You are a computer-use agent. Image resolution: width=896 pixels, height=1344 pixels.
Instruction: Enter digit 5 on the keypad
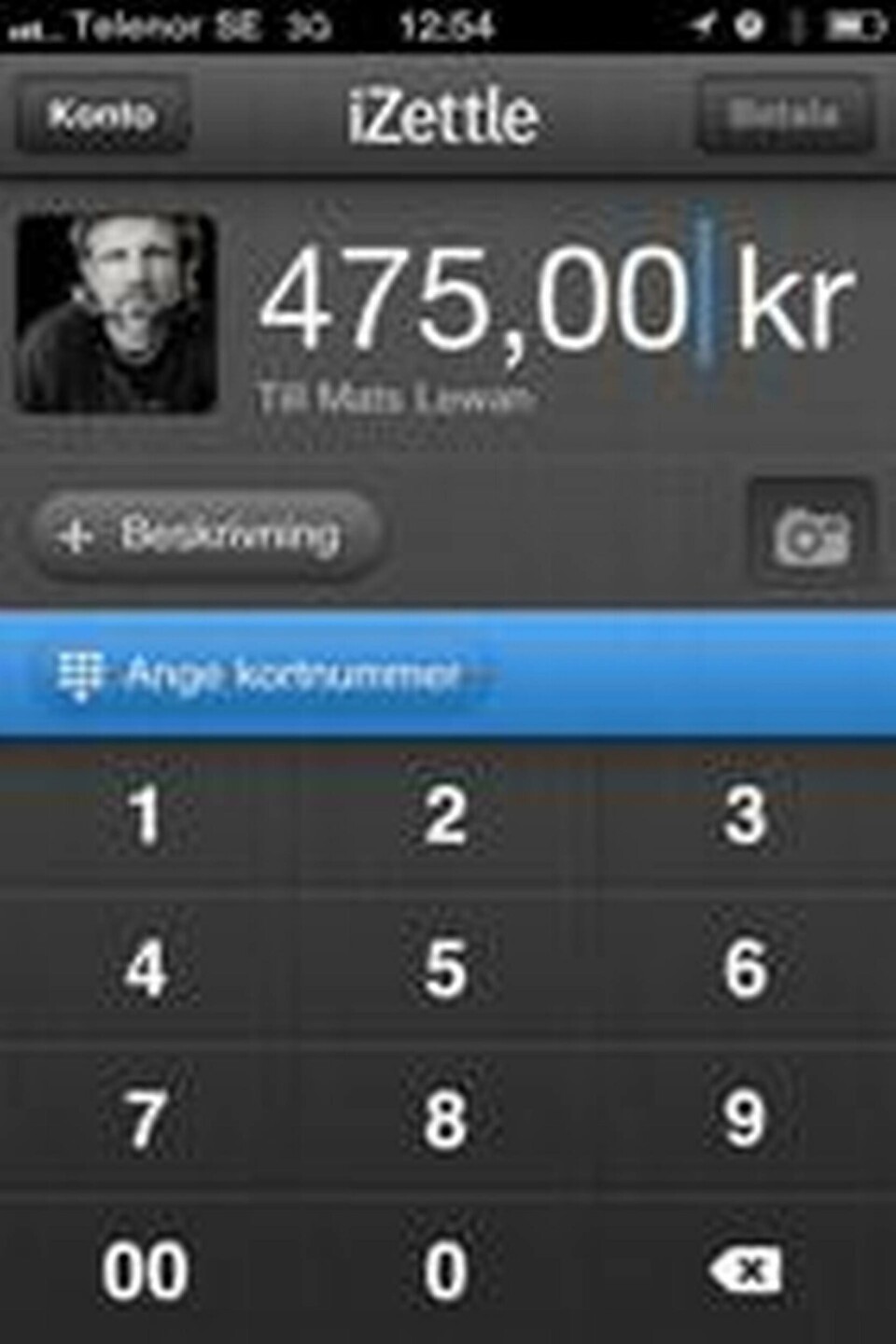(x=446, y=969)
